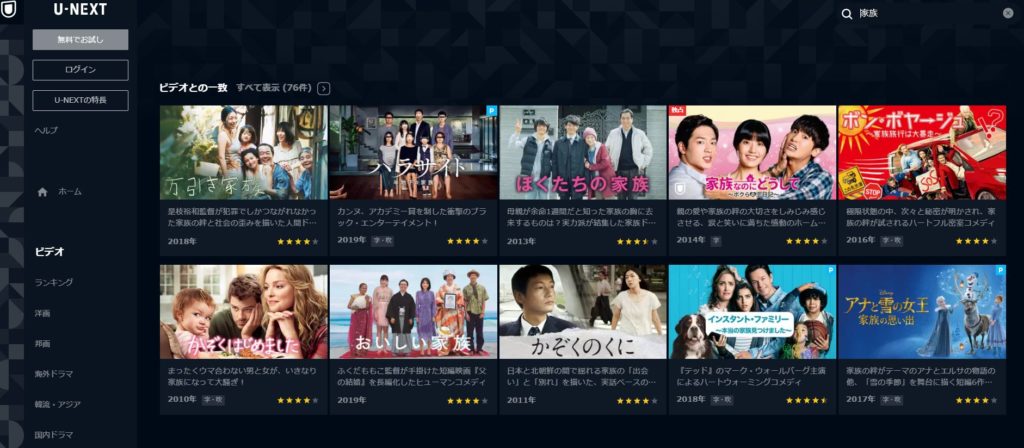Tap the 無料でお試し button
1024x448 pixels.
(x=80, y=40)
